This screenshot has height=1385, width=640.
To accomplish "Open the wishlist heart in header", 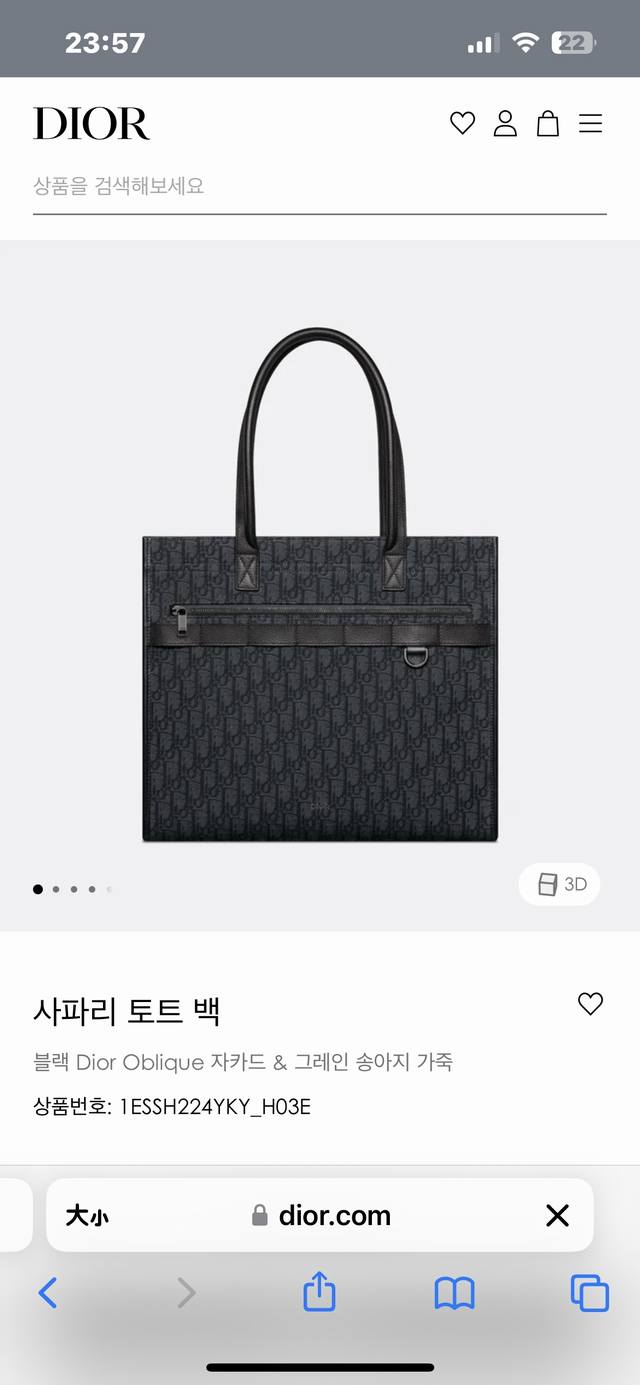I will click(462, 124).
